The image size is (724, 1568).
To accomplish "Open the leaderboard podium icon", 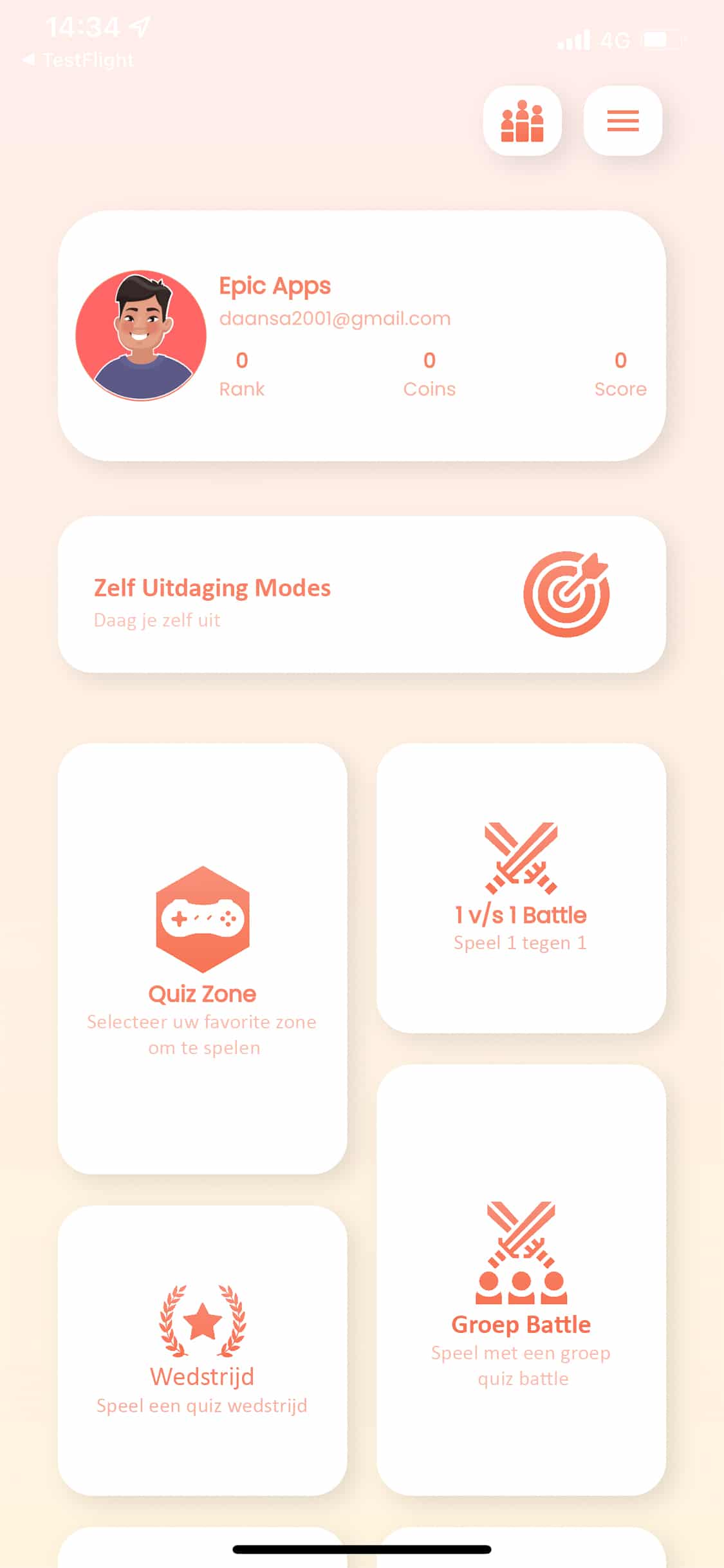I will click(522, 121).
